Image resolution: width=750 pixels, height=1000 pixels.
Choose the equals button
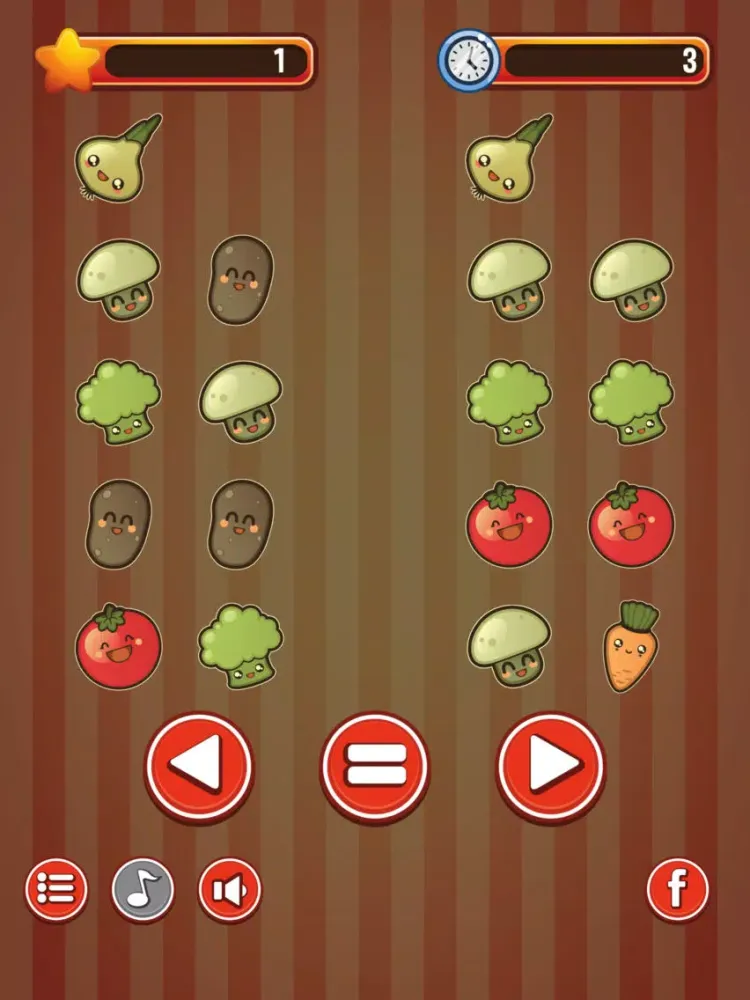[x=374, y=767]
